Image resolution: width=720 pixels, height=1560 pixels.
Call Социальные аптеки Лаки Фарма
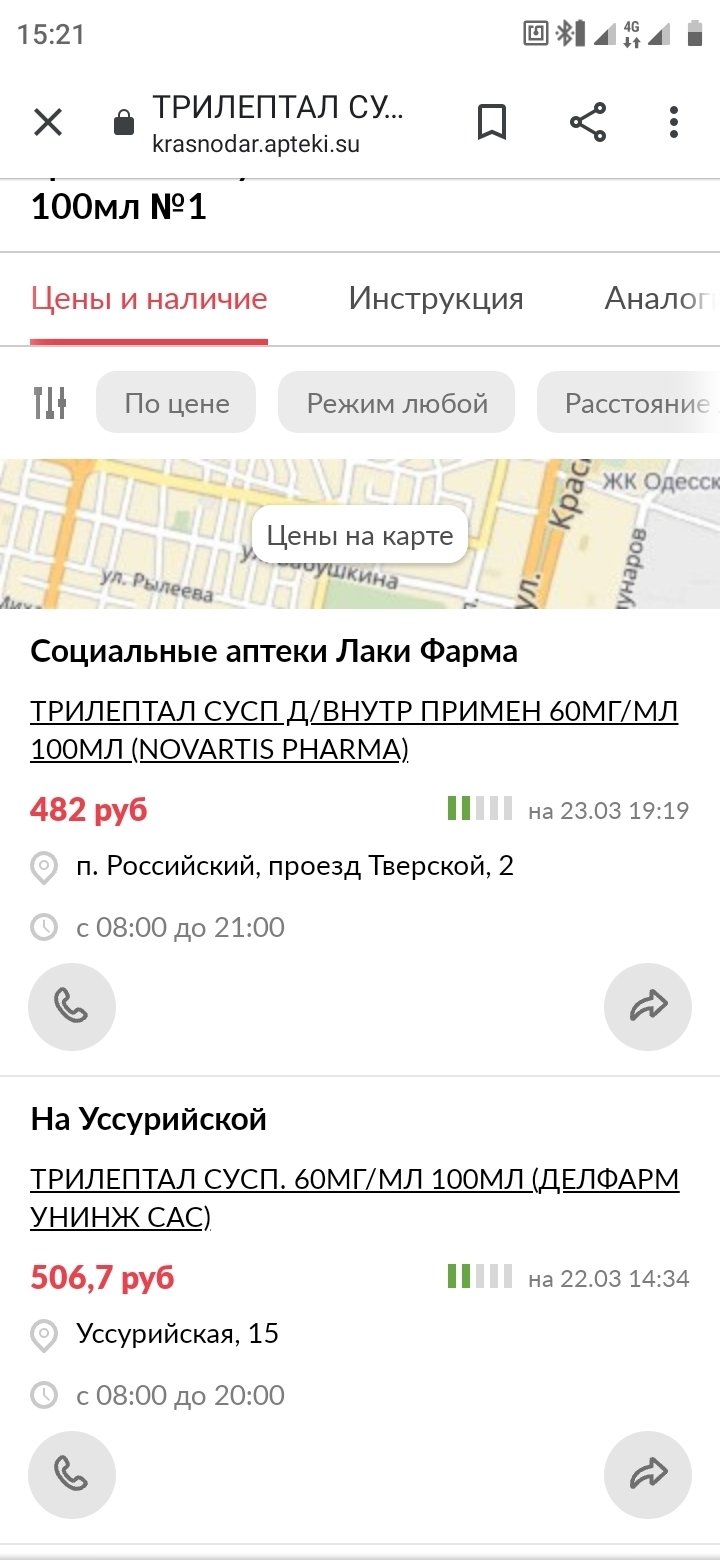72,1006
